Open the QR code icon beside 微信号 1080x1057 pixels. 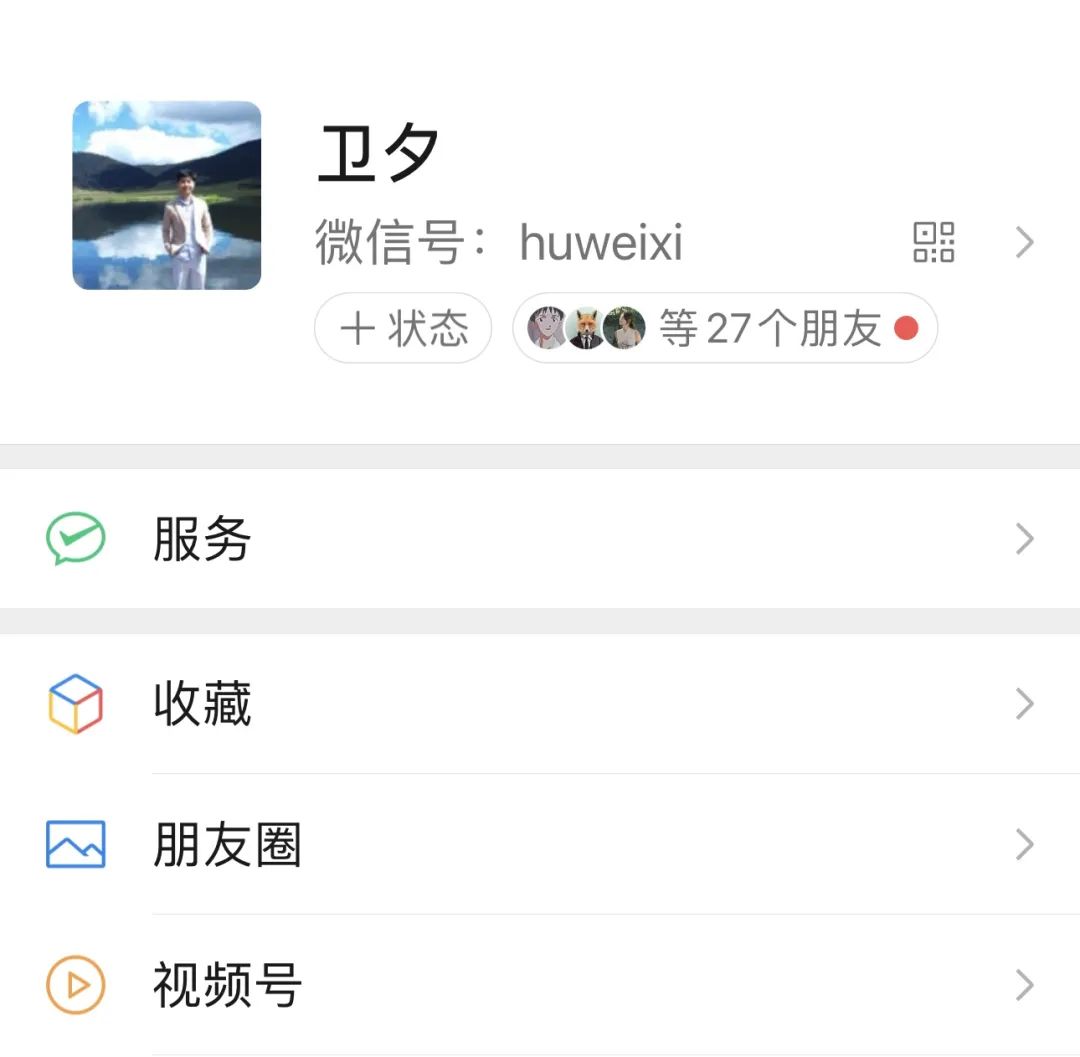pos(934,243)
